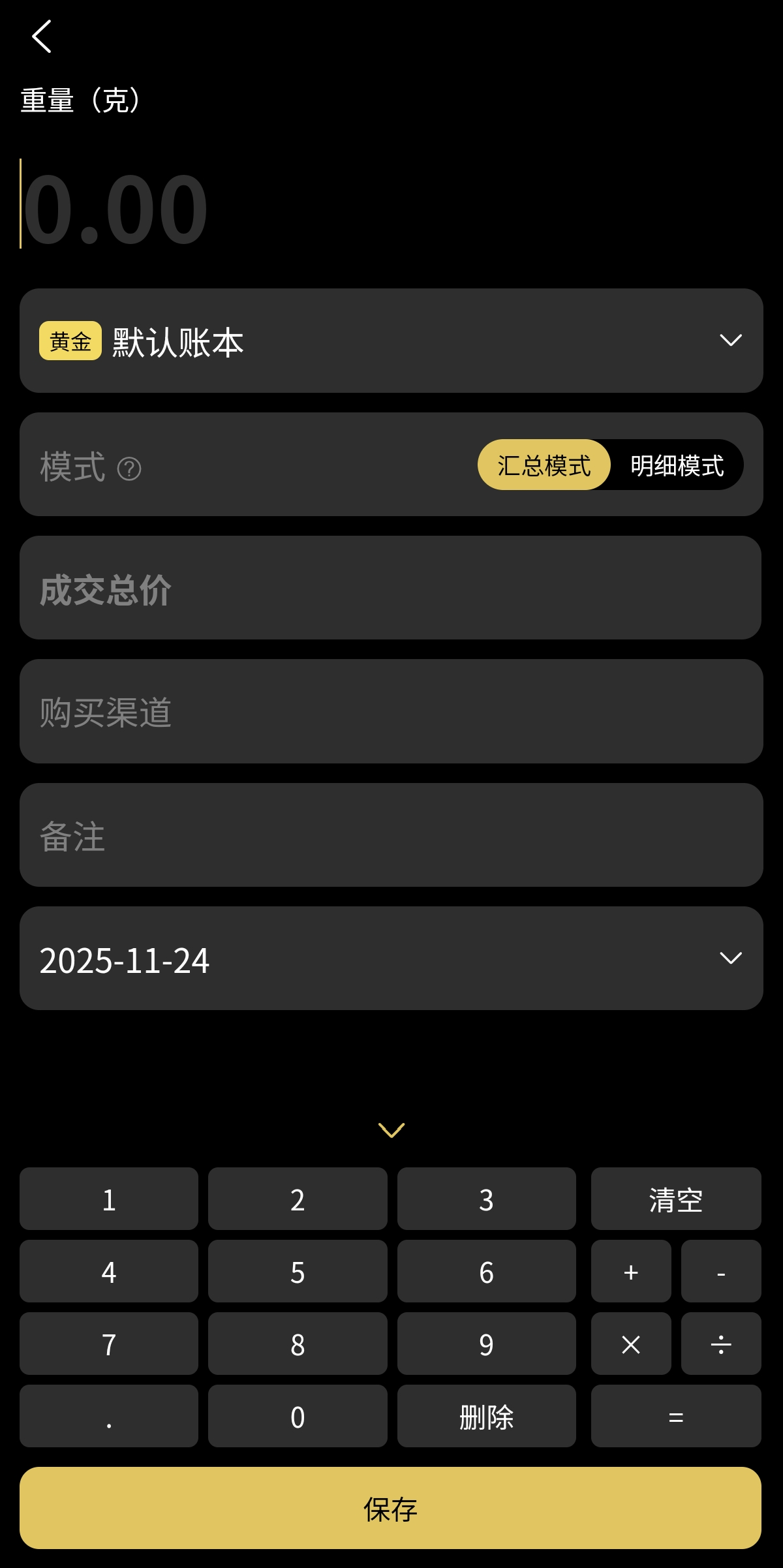783x1568 pixels.
Task: Tap the 删除 delete key
Action: [x=487, y=1416]
